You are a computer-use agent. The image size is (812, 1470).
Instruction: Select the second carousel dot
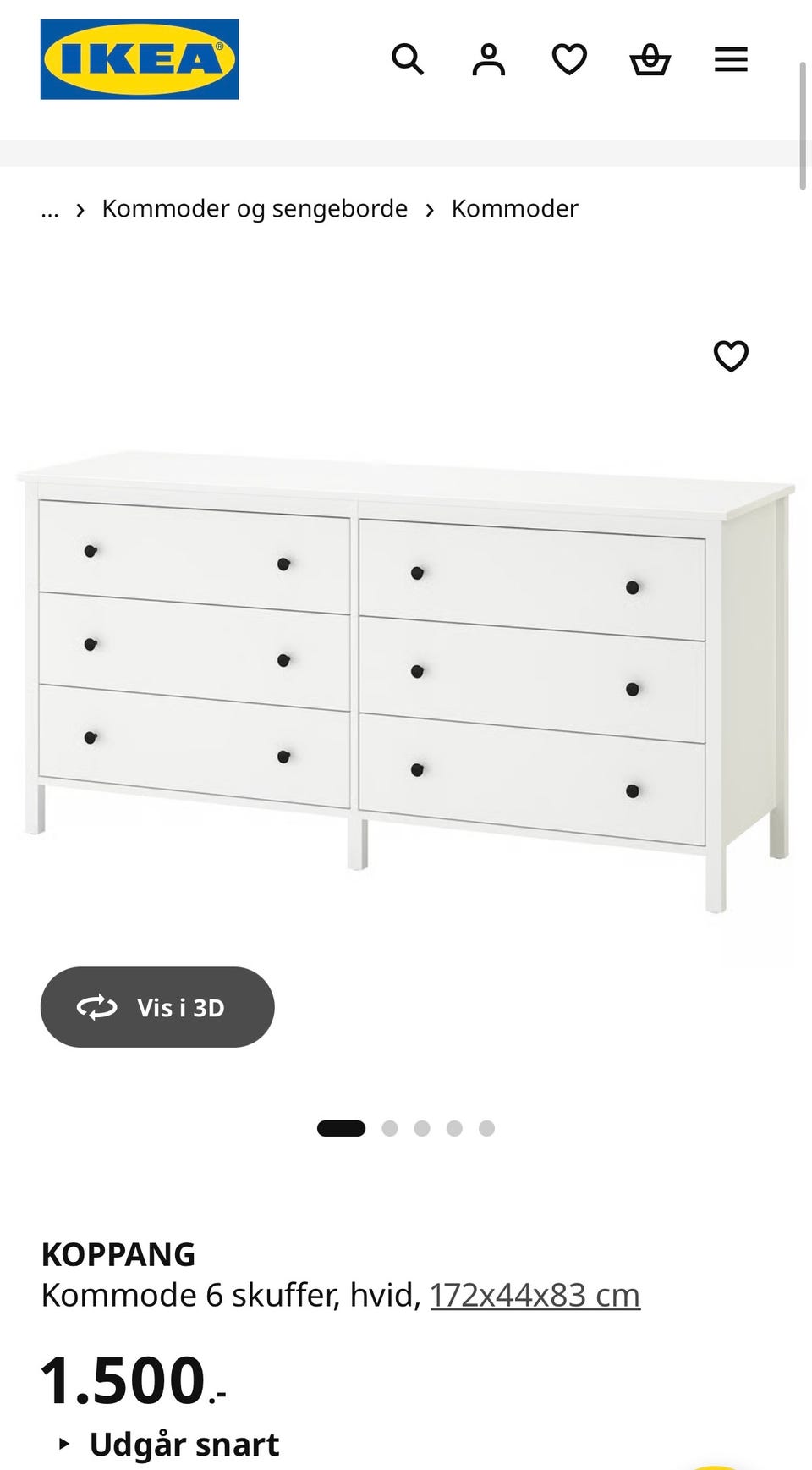coord(391,1127)
